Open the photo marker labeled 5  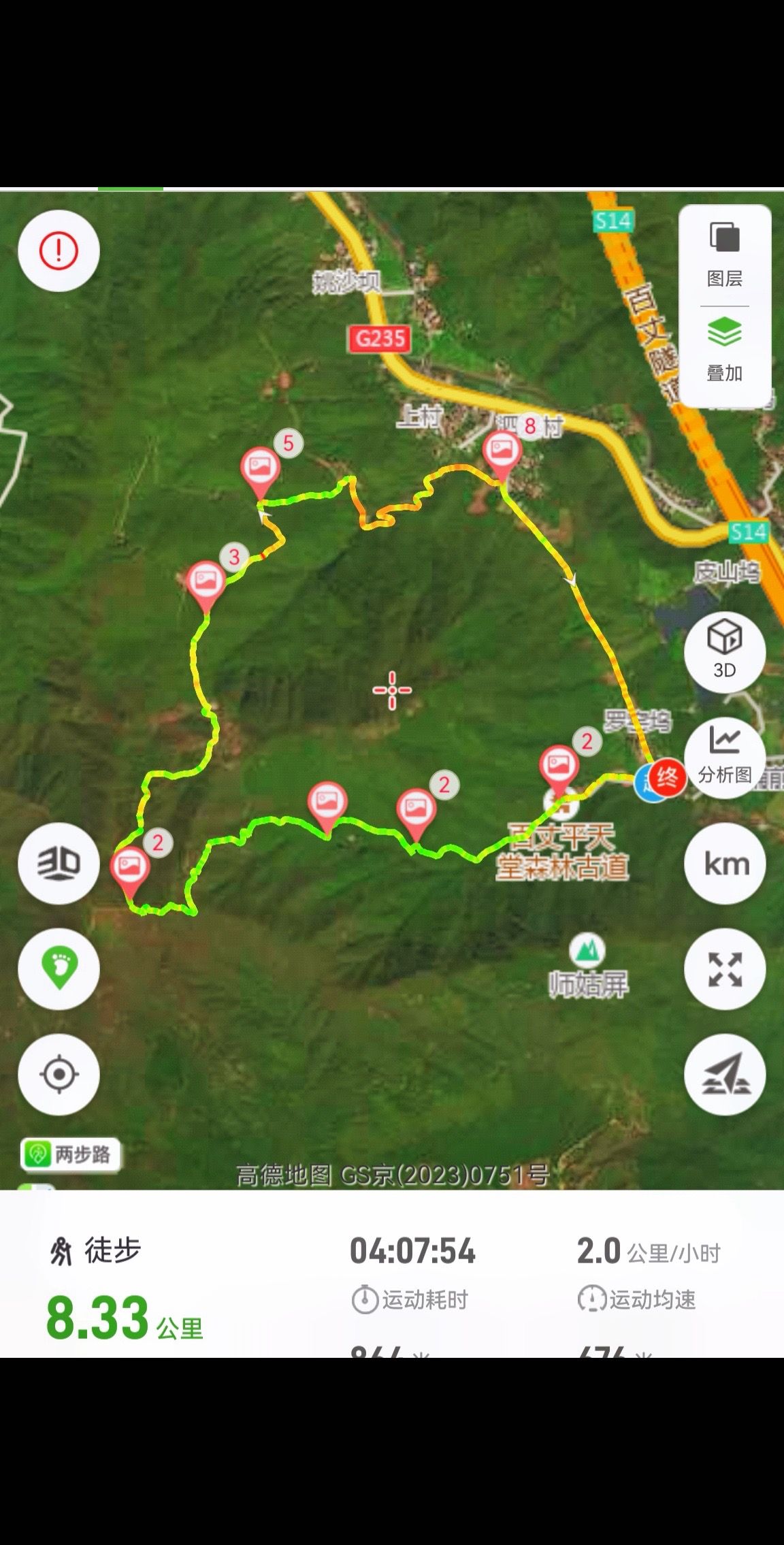click(x=260, y=468)
